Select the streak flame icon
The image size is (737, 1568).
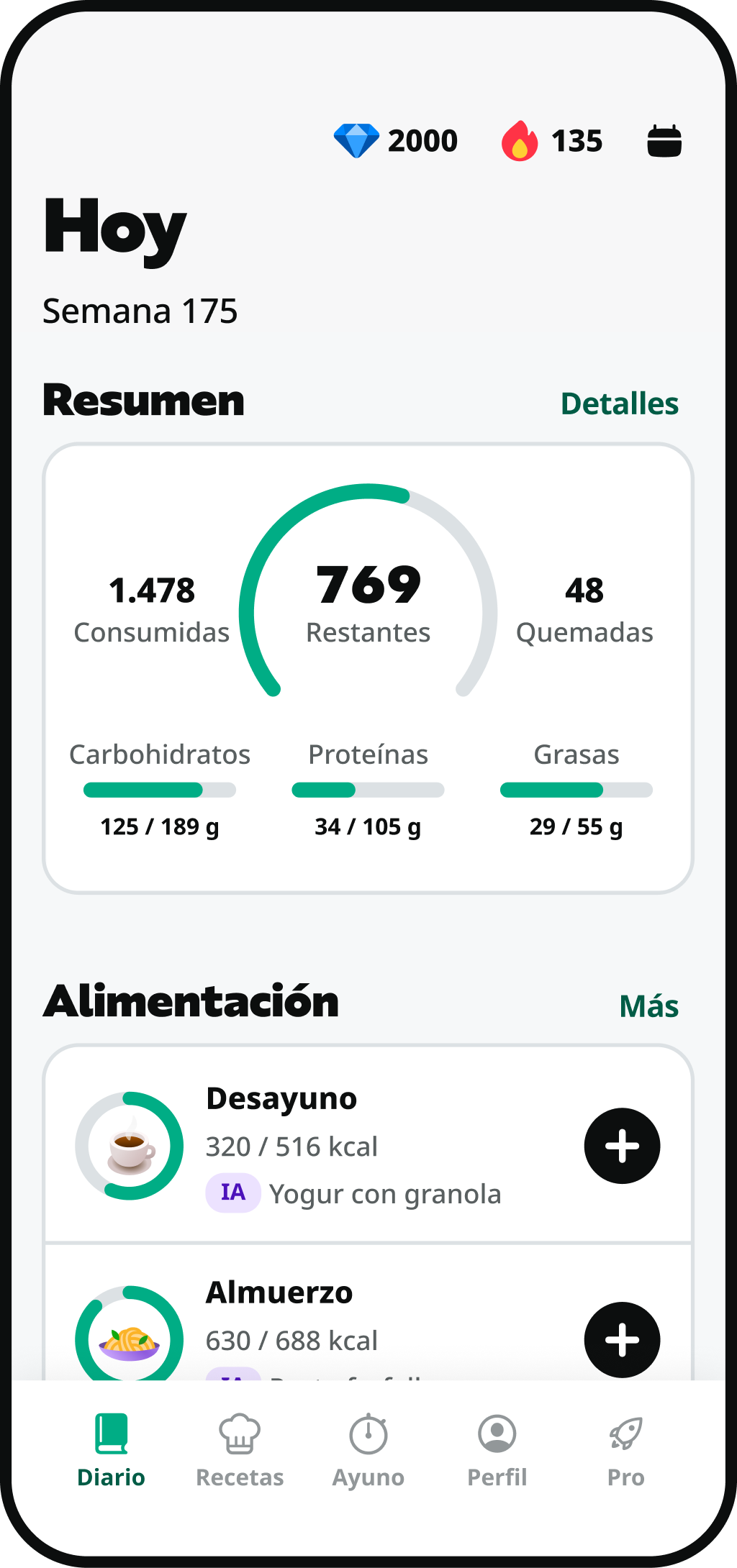(520, 140)
